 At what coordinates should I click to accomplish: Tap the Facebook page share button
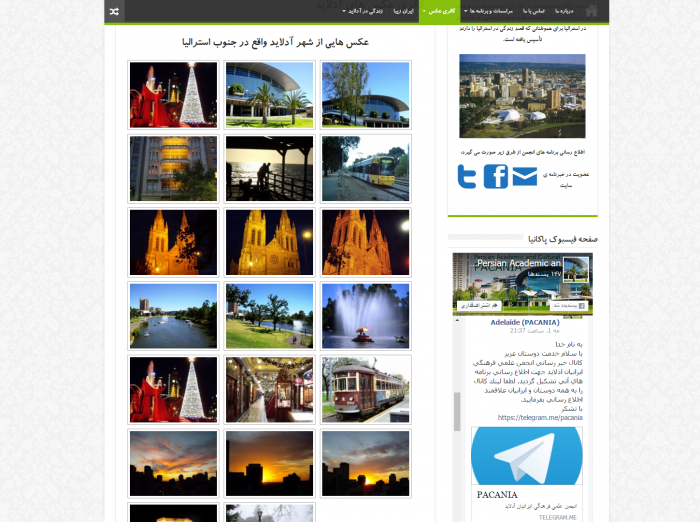click(479, 305)
